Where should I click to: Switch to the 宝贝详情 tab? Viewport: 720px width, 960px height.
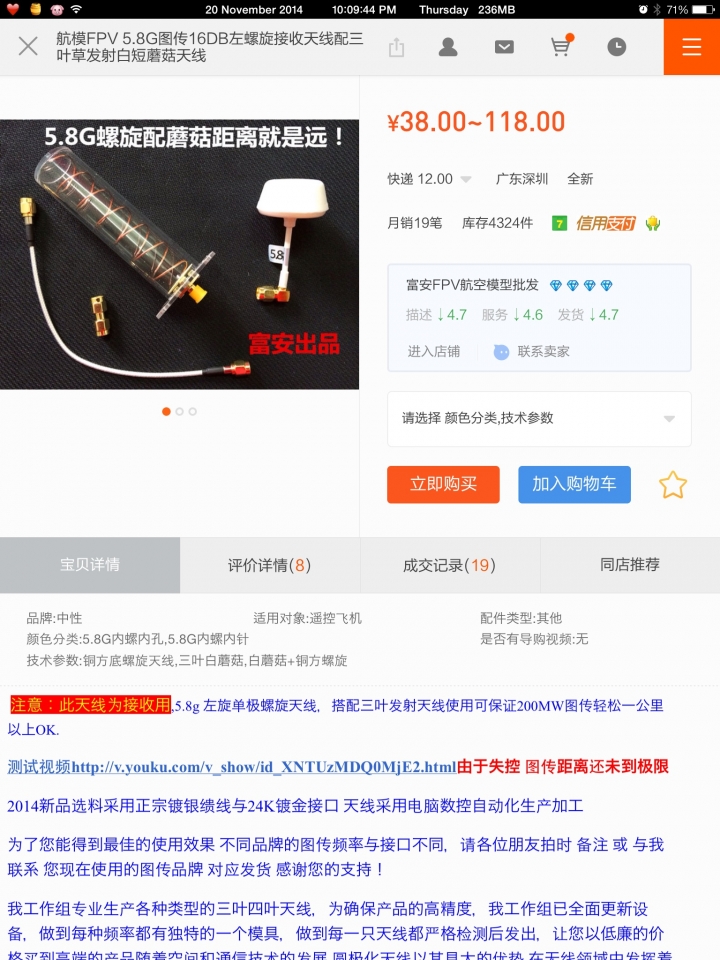(90, 565)
